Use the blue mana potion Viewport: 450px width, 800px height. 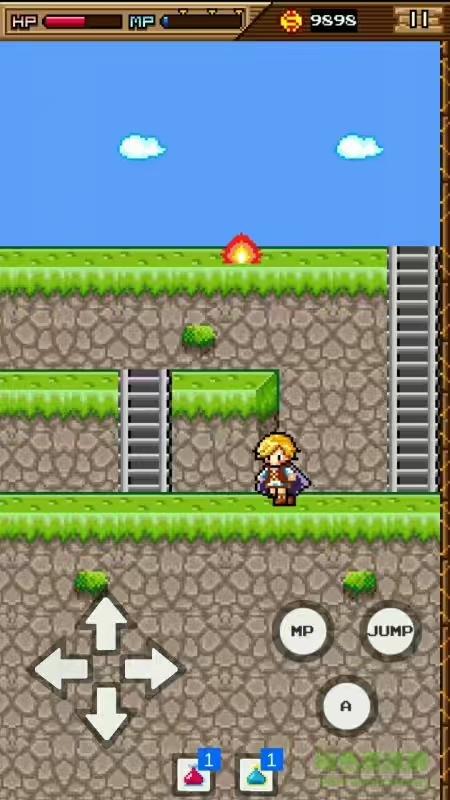[258, 774]
